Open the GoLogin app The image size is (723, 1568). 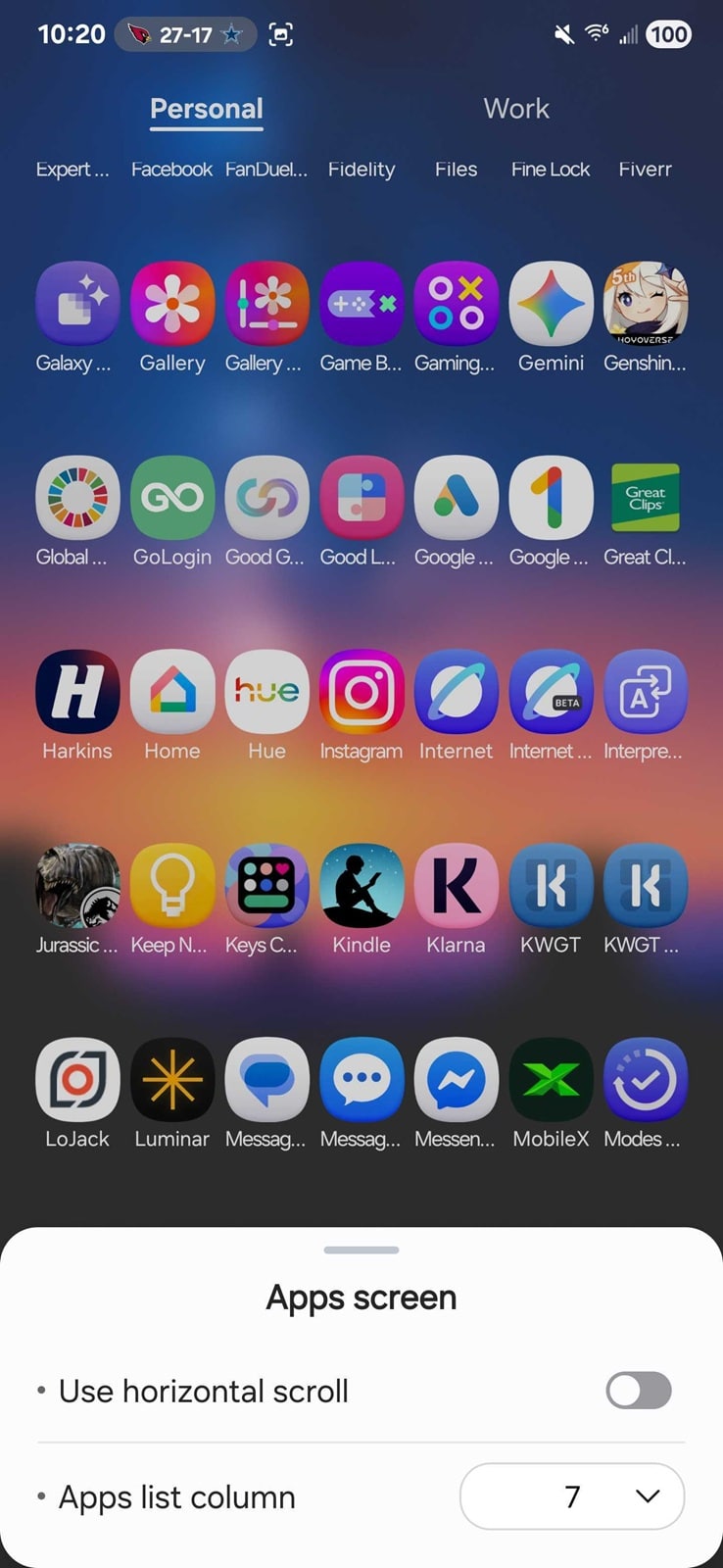pyautogui.click(x=172, y=497)
